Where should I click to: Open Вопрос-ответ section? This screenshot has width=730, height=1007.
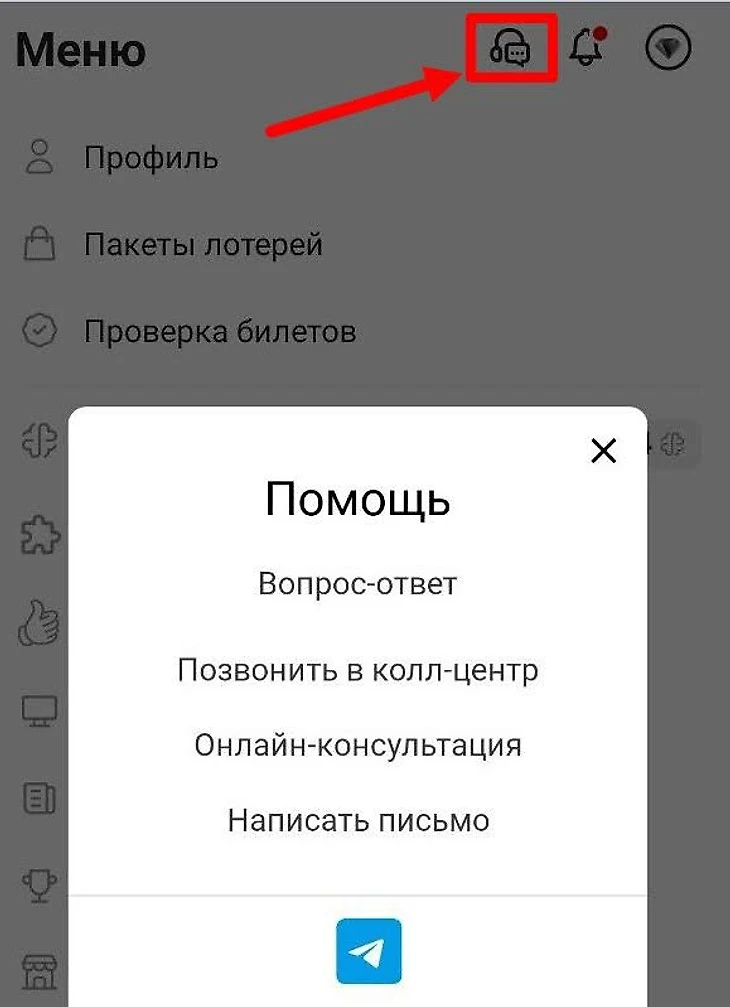click(x=358, y=583)
